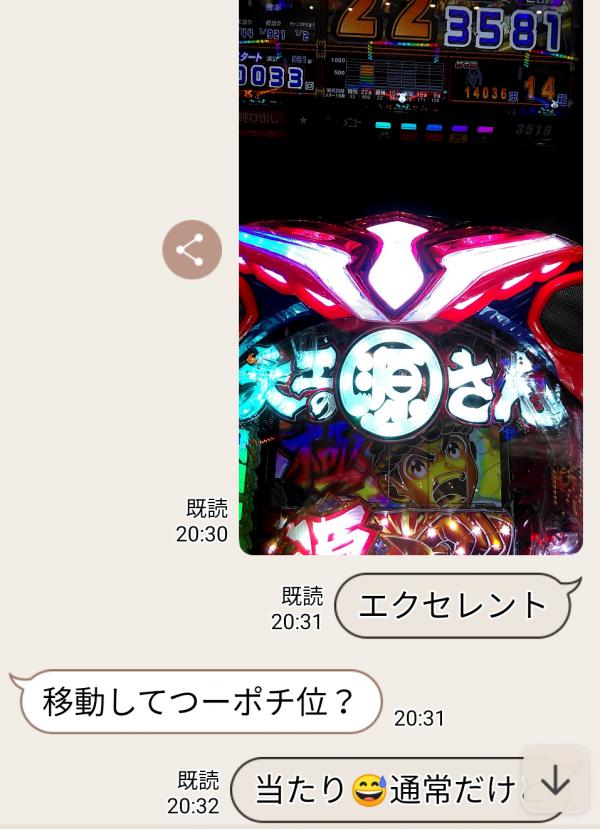The height and width of the screenshot is (829, 600).
Task: Share the pachinko machine photo
Action: (192, 250)
